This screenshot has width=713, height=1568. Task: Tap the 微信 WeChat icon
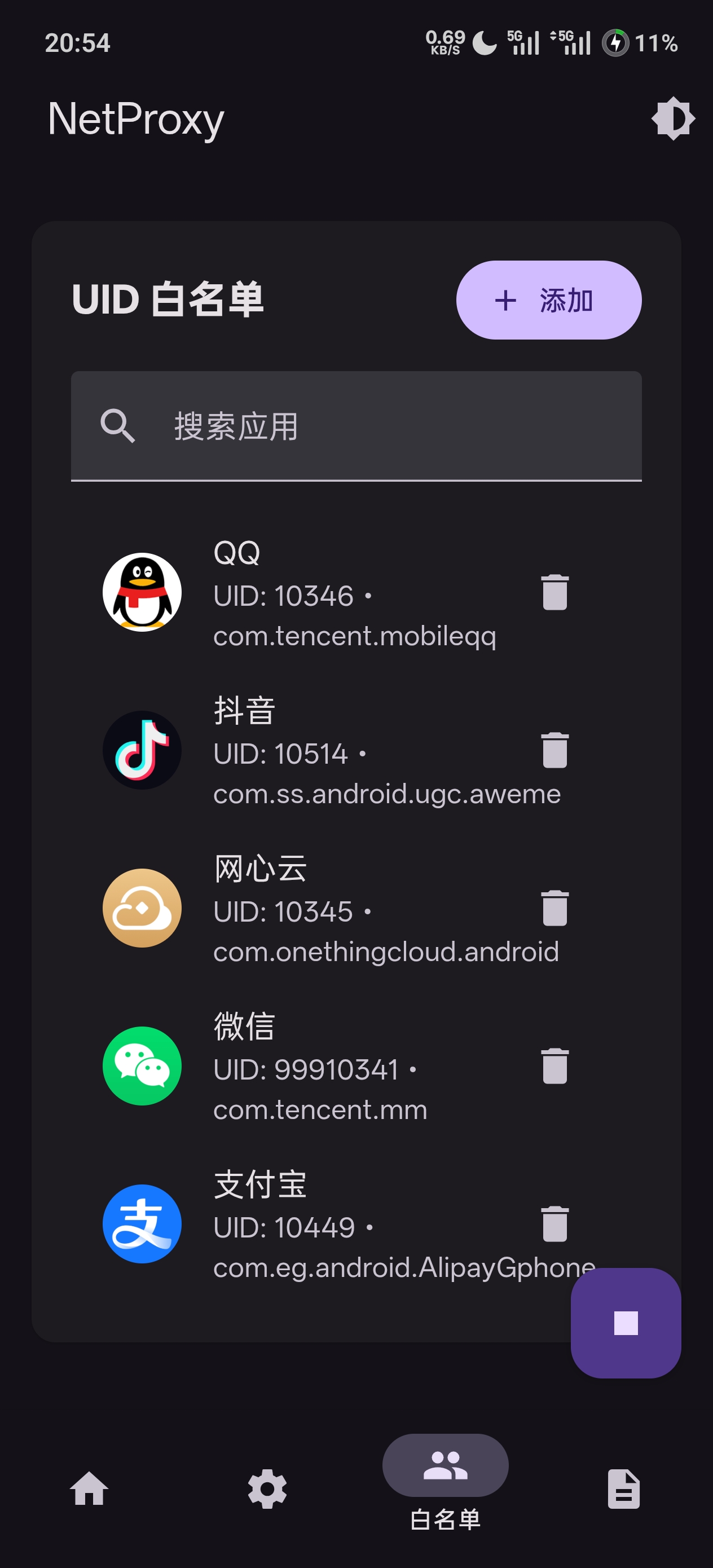(142, 1067)
